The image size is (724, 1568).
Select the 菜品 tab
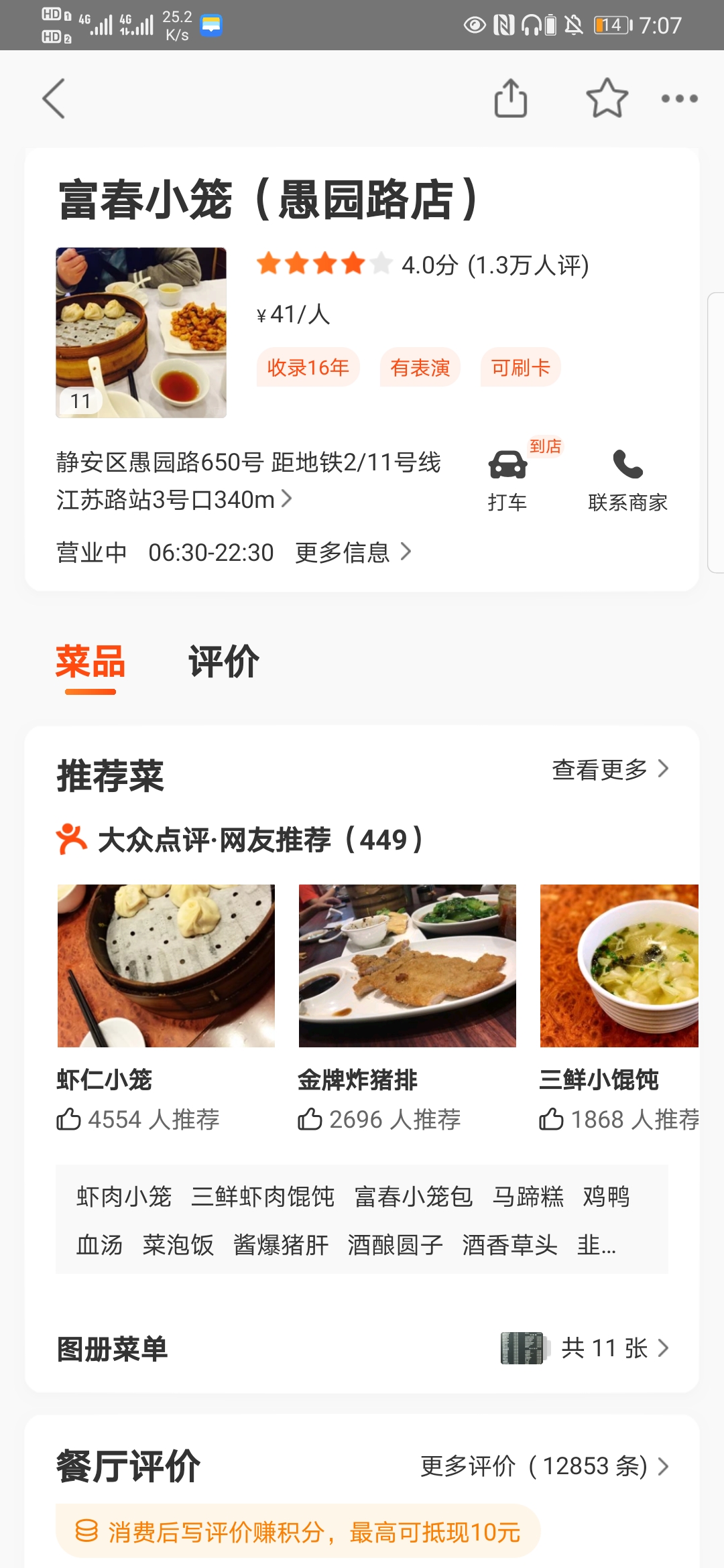(90, 662)
